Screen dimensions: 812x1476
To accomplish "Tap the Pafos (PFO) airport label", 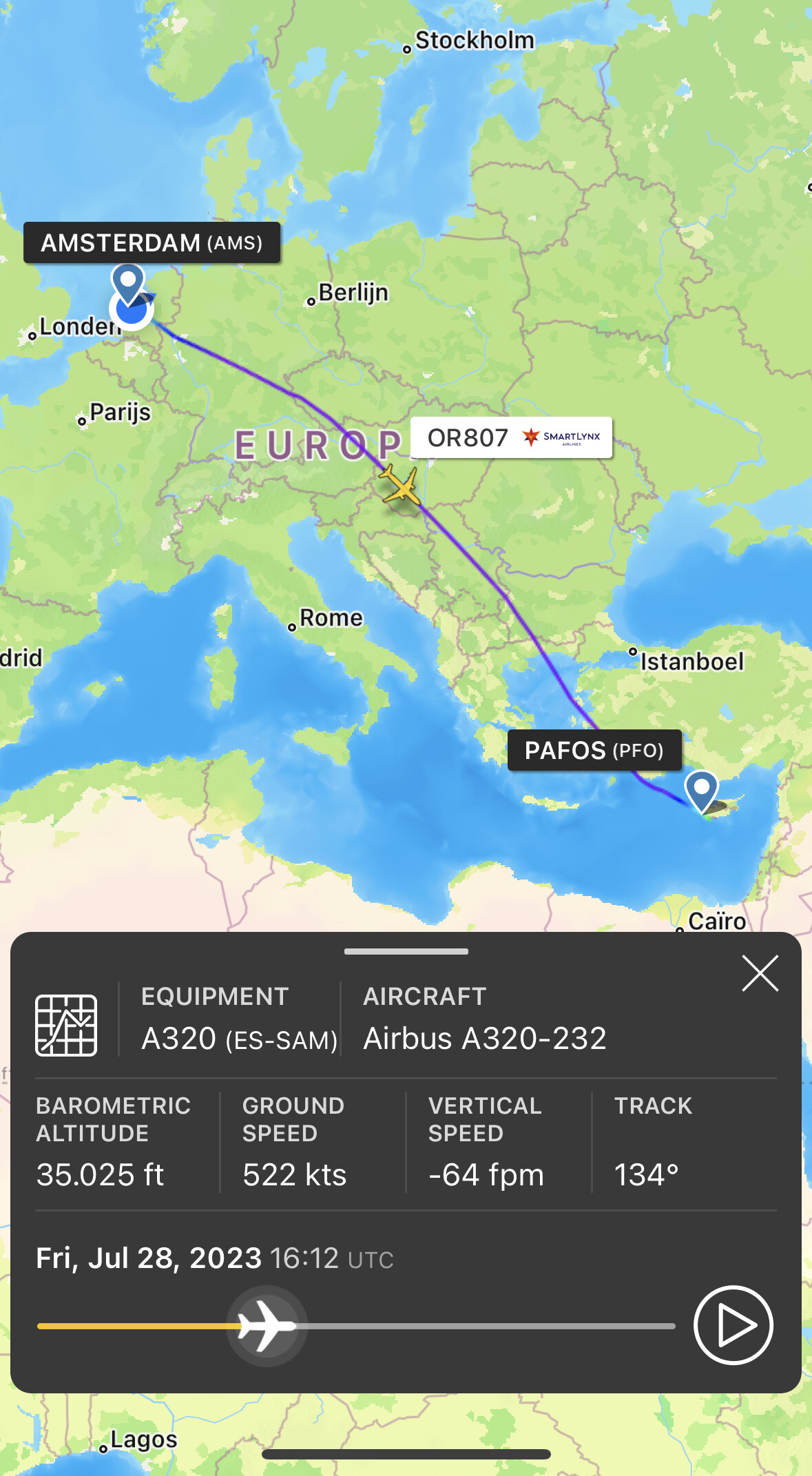I will (594, 750).
